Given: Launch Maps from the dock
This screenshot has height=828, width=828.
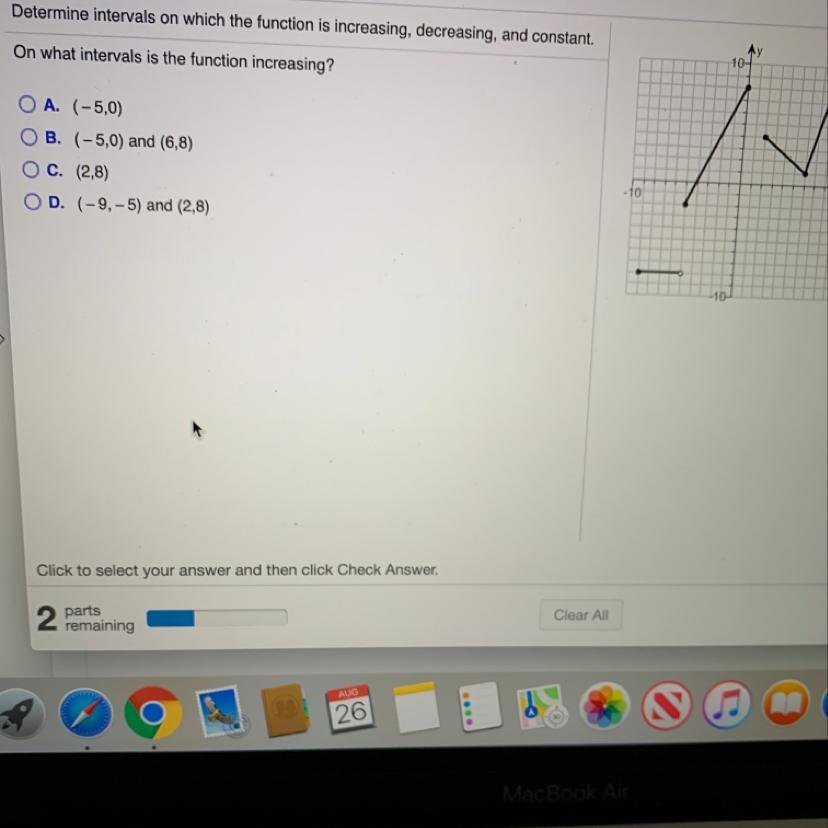Looking at the screenshot, I should (x=542, y=709).
